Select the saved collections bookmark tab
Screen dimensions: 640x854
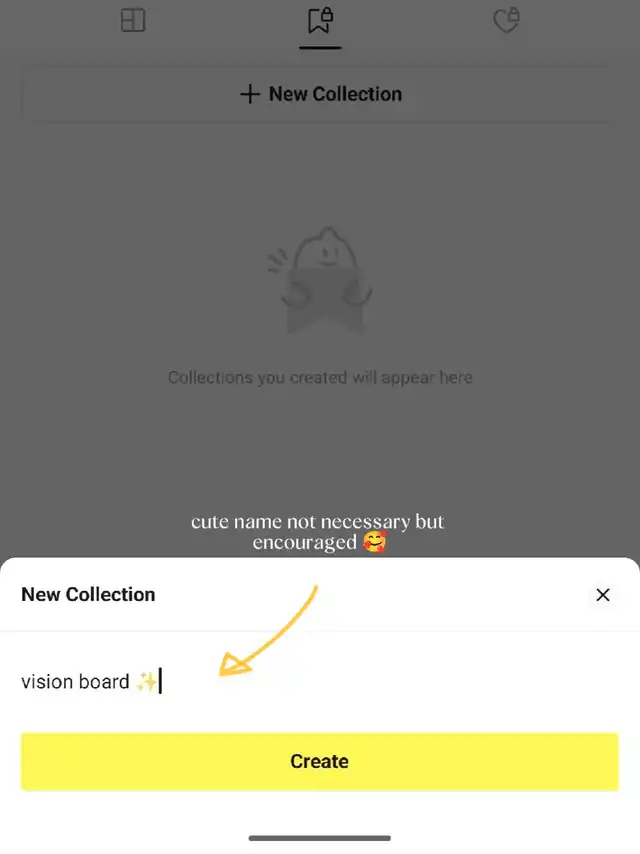pos(320,21)
